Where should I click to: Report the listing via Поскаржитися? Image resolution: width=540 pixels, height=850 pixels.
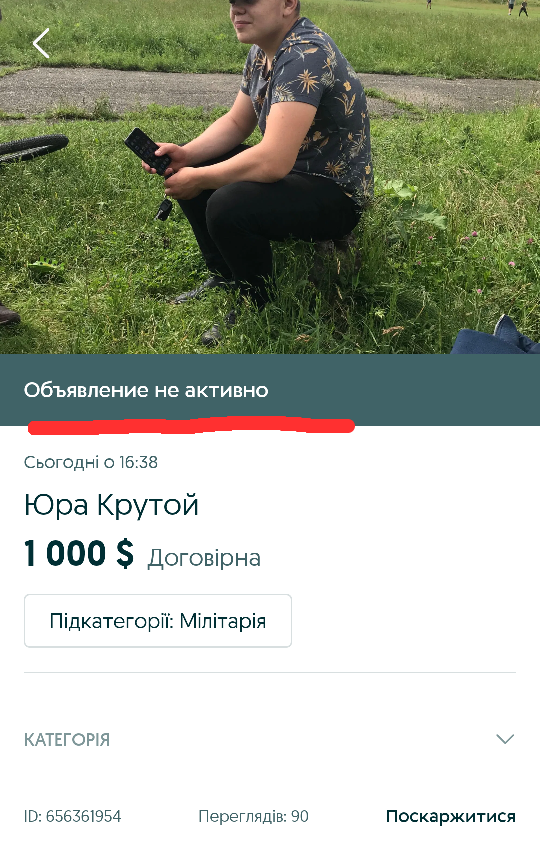[x=451, y=816]
